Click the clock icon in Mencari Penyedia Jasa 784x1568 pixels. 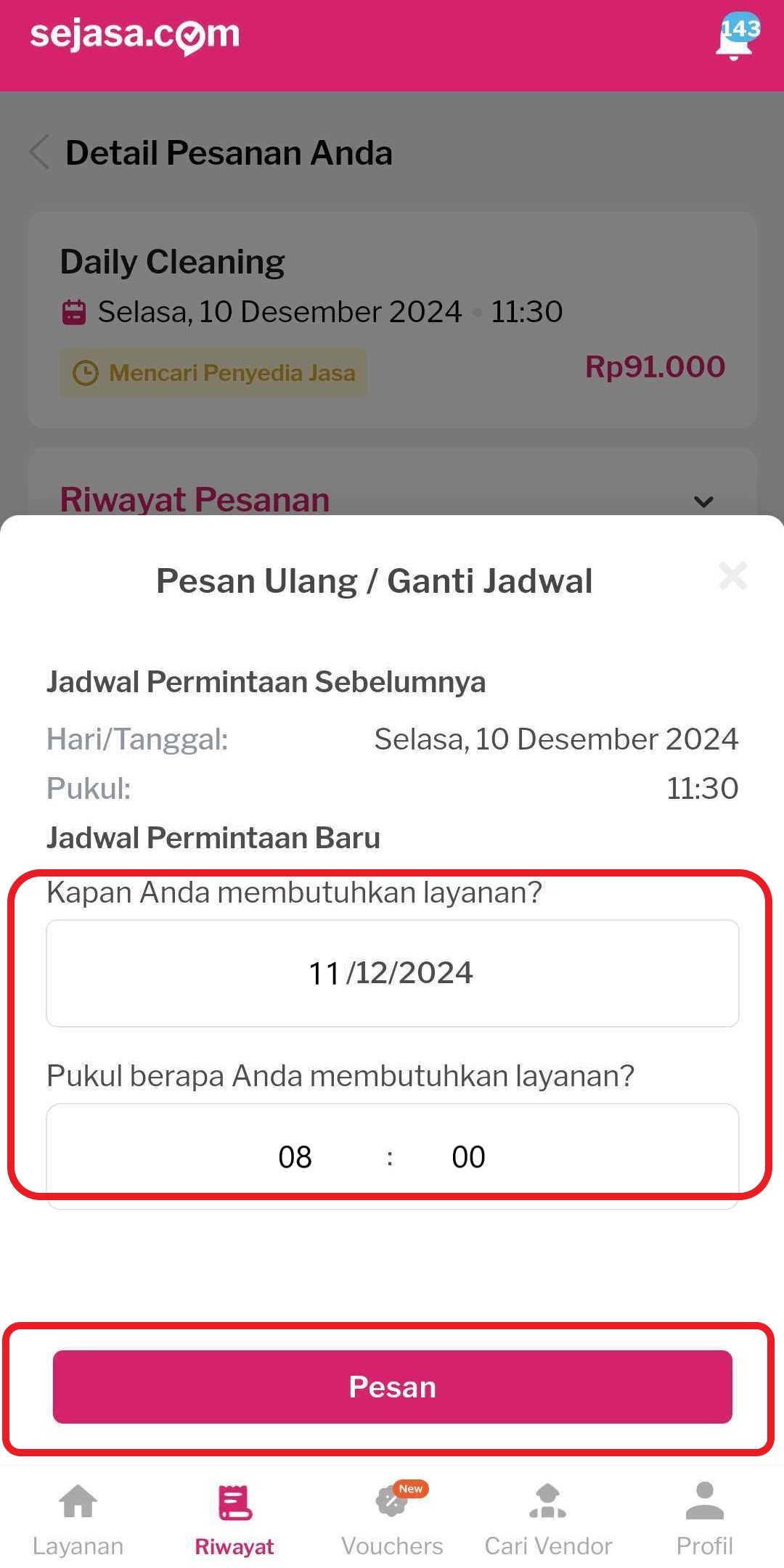(x=85, y=373)
